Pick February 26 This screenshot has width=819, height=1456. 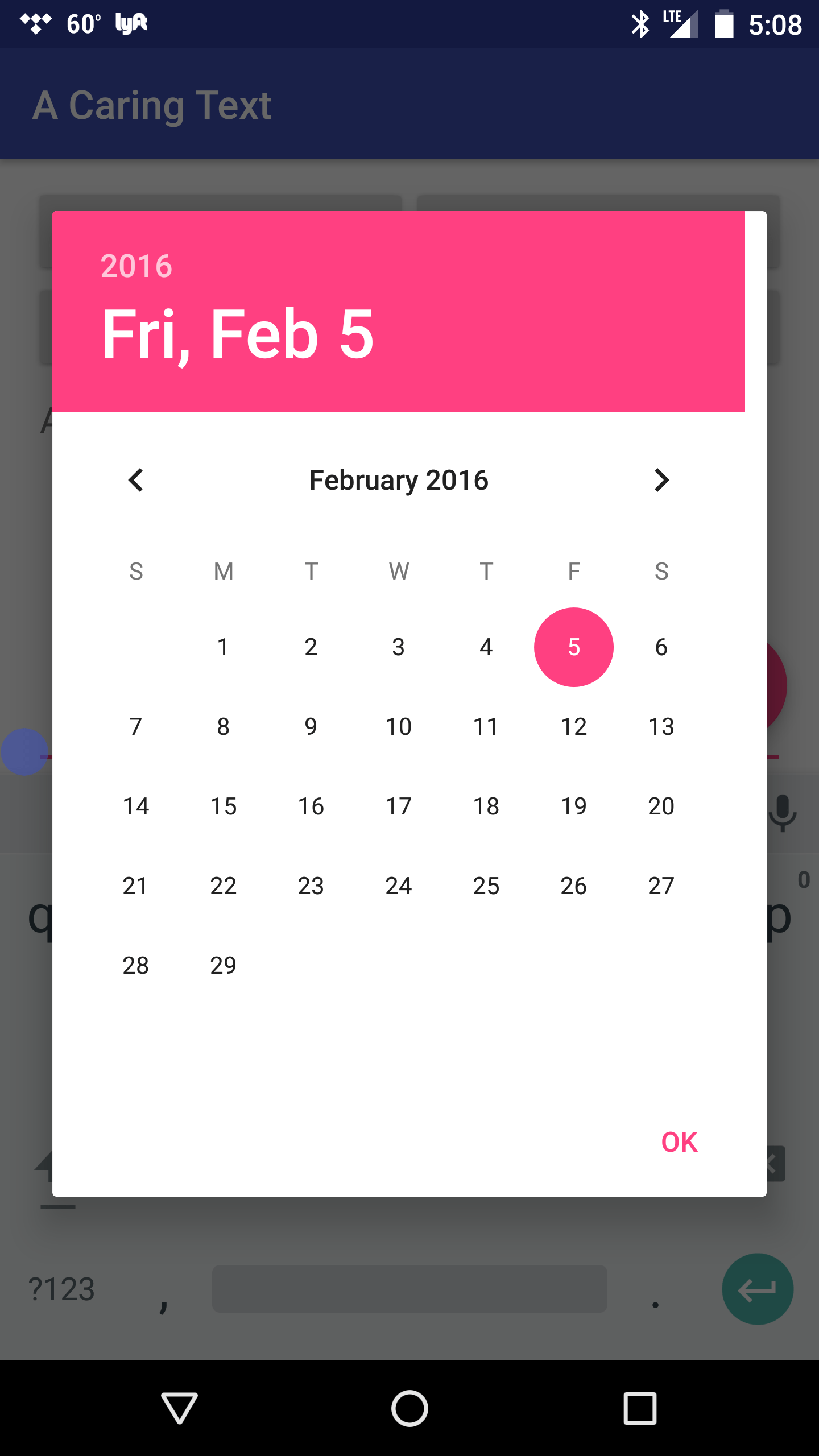point(573,886)
